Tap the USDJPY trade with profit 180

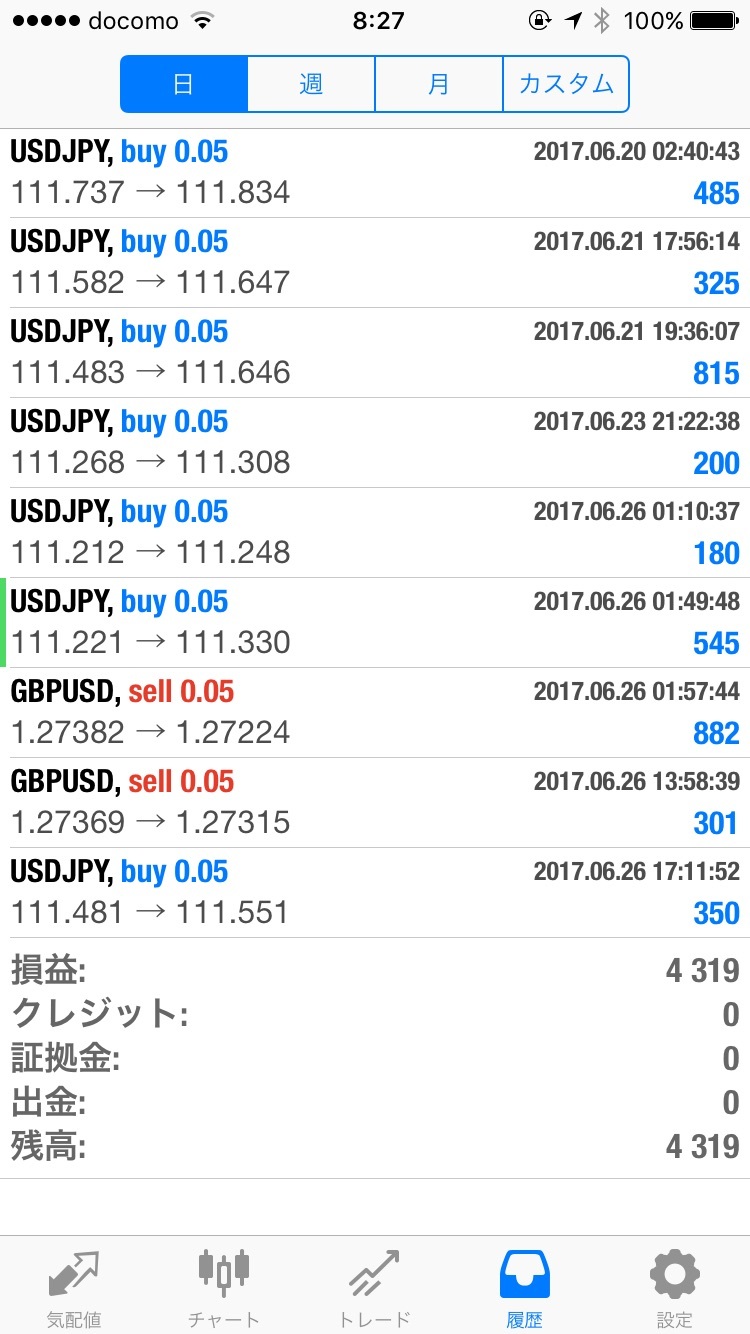(375, 533)
